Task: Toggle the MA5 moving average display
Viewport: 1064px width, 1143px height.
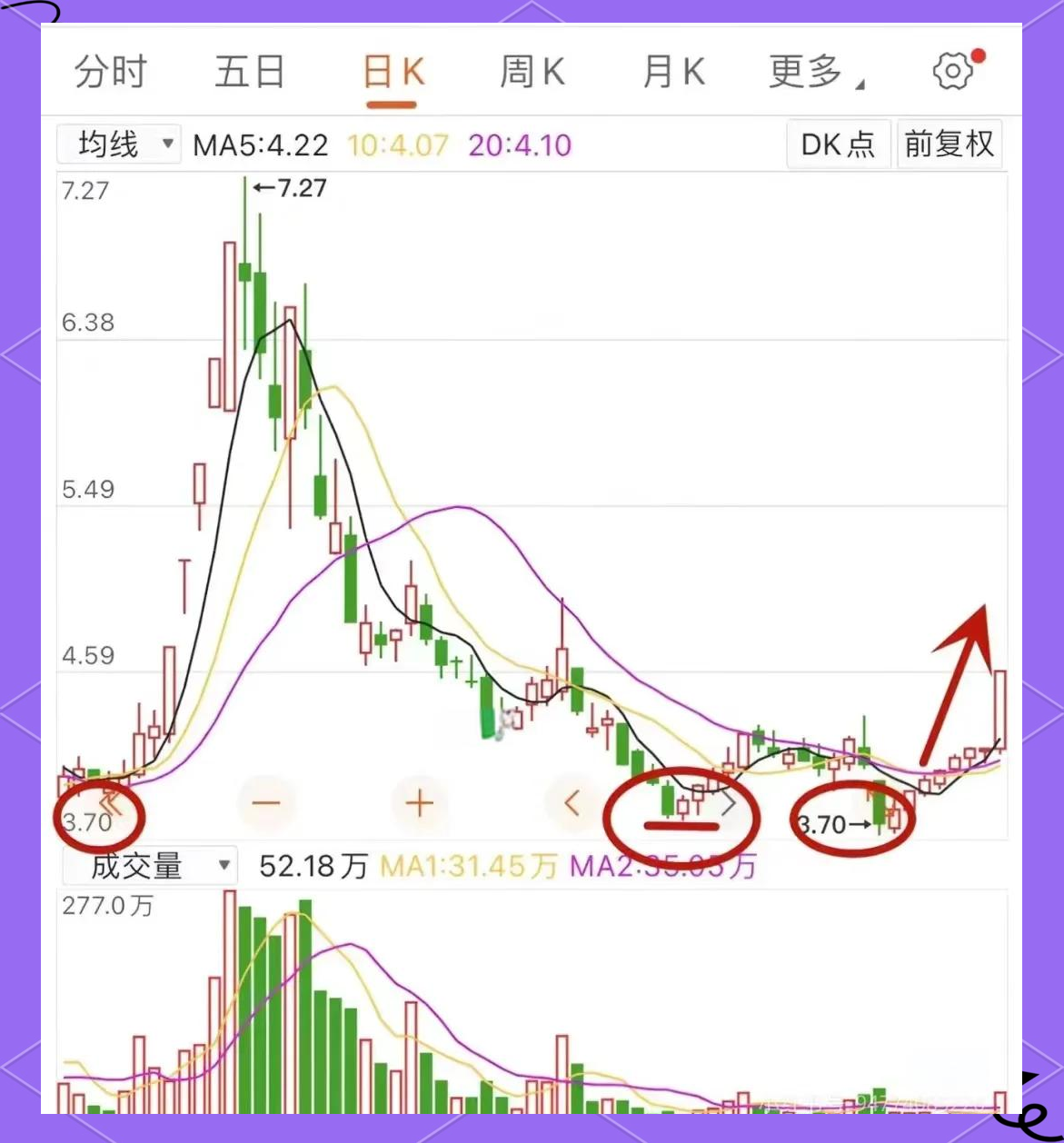Action: pyautogui.click(x=261, y=145)
